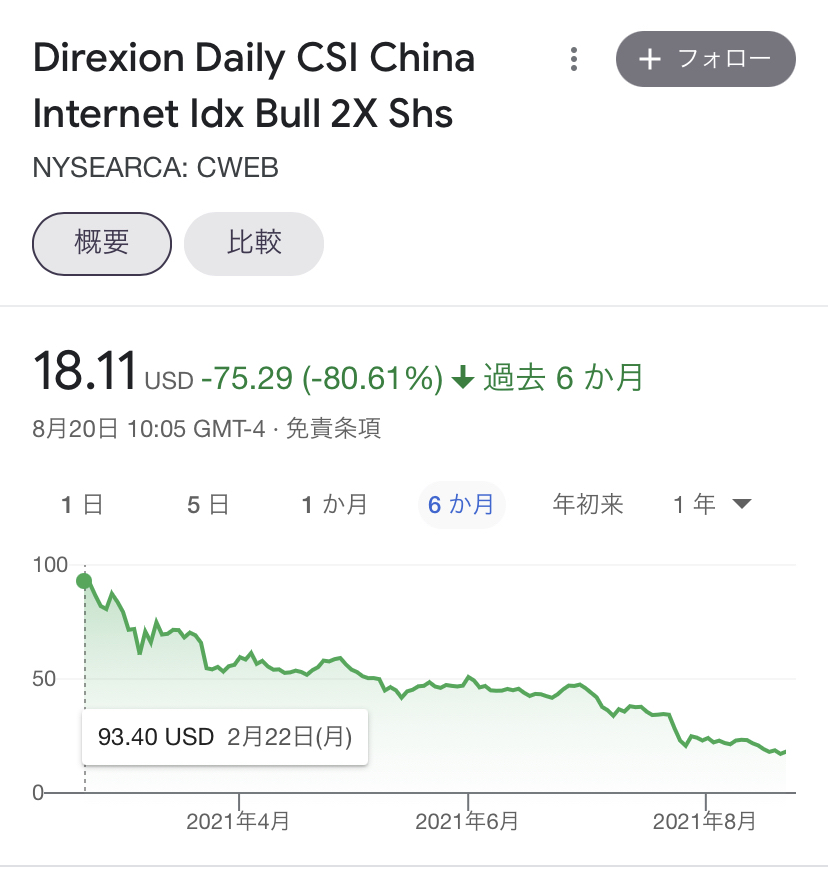Select the 概要 overview chip
The width and height of the screenshot is (828, 870).
[102, 243]
